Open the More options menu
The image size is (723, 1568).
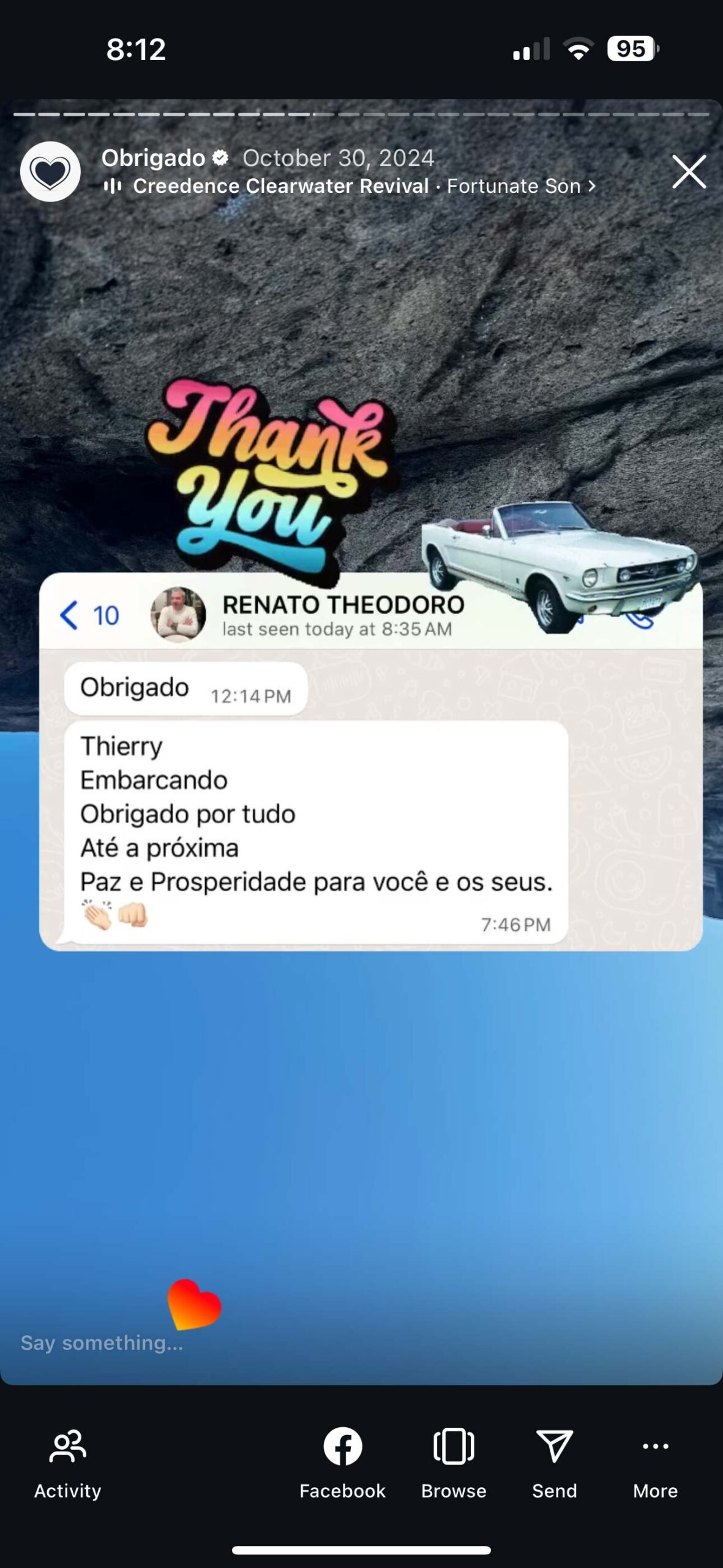655,1464
